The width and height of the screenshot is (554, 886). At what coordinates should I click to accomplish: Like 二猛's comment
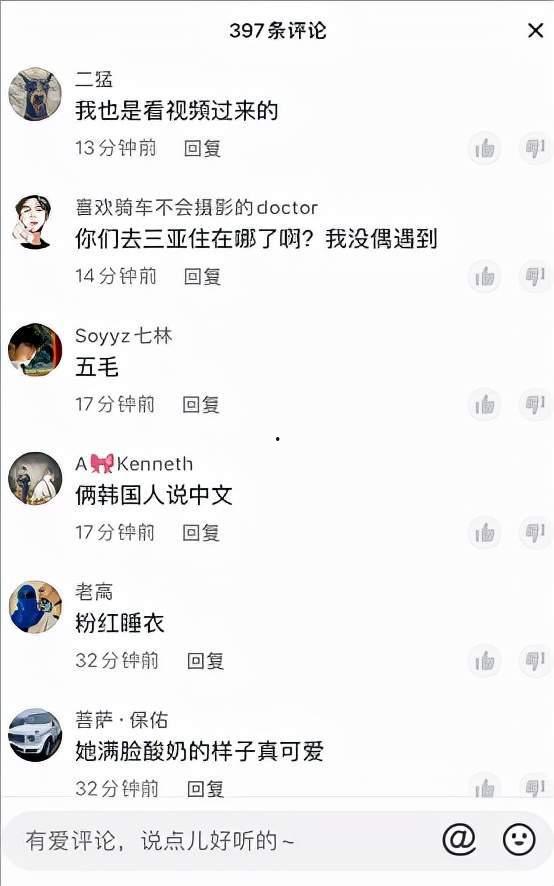point(484,149)
